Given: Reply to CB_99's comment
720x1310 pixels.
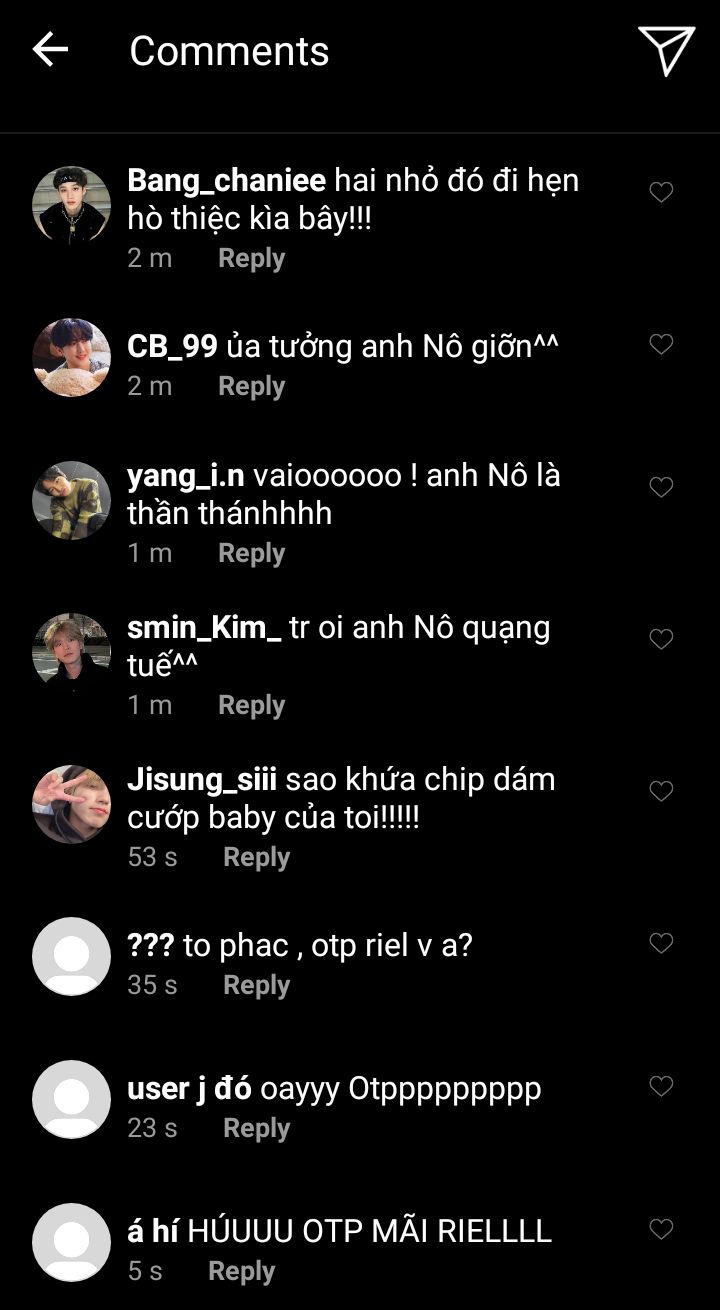Looking at the screenshot, I should 251,386.
